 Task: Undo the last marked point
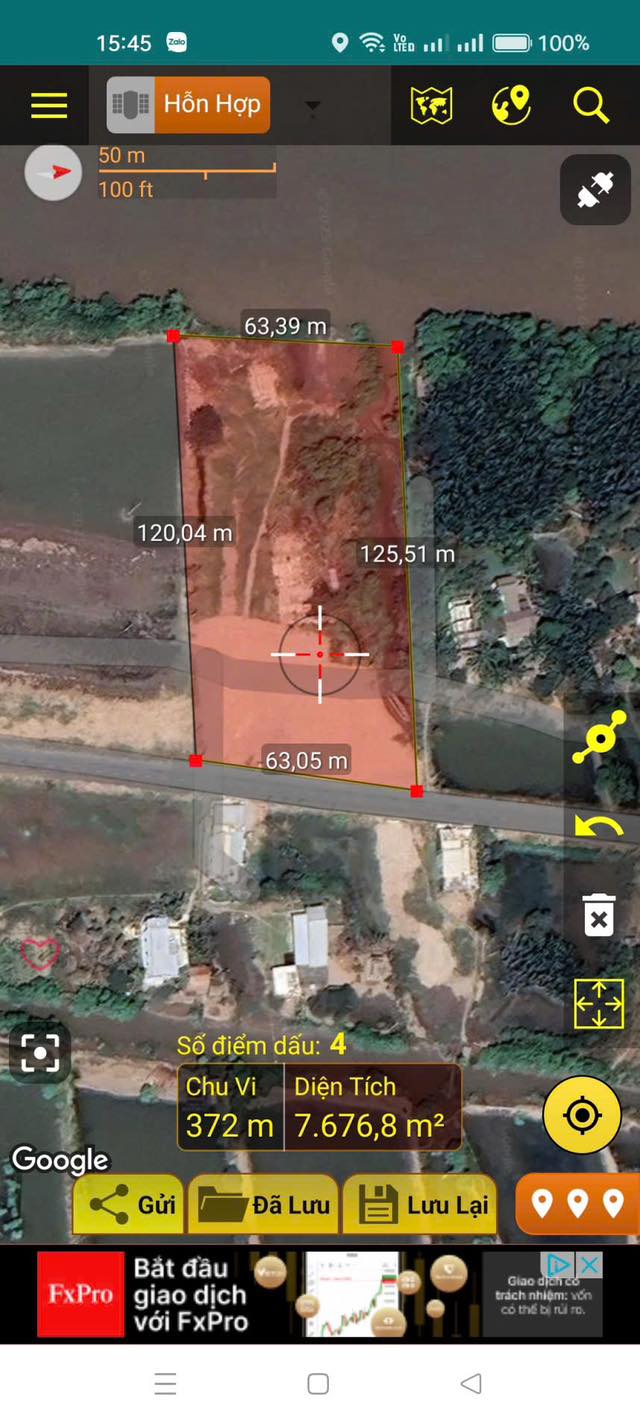tap(599, 826)
